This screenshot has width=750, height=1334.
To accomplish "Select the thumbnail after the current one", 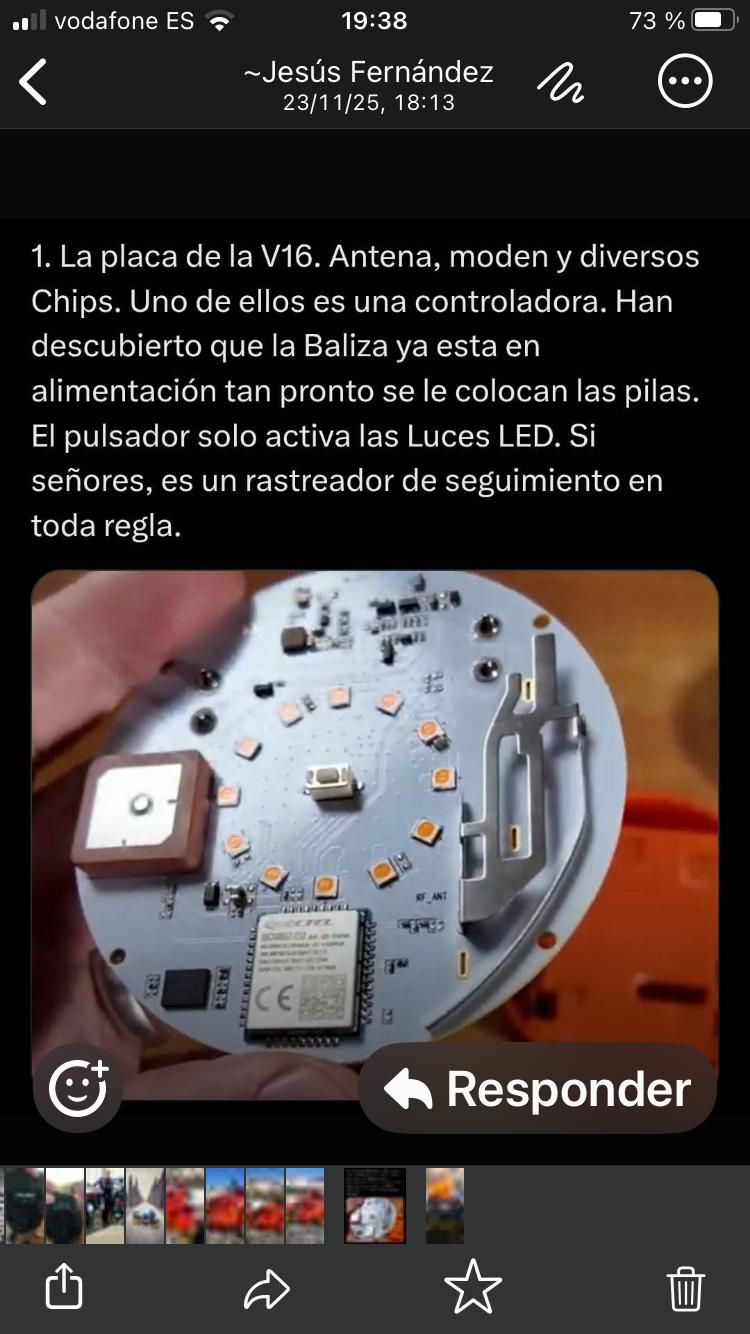I will coord(445,1206).
